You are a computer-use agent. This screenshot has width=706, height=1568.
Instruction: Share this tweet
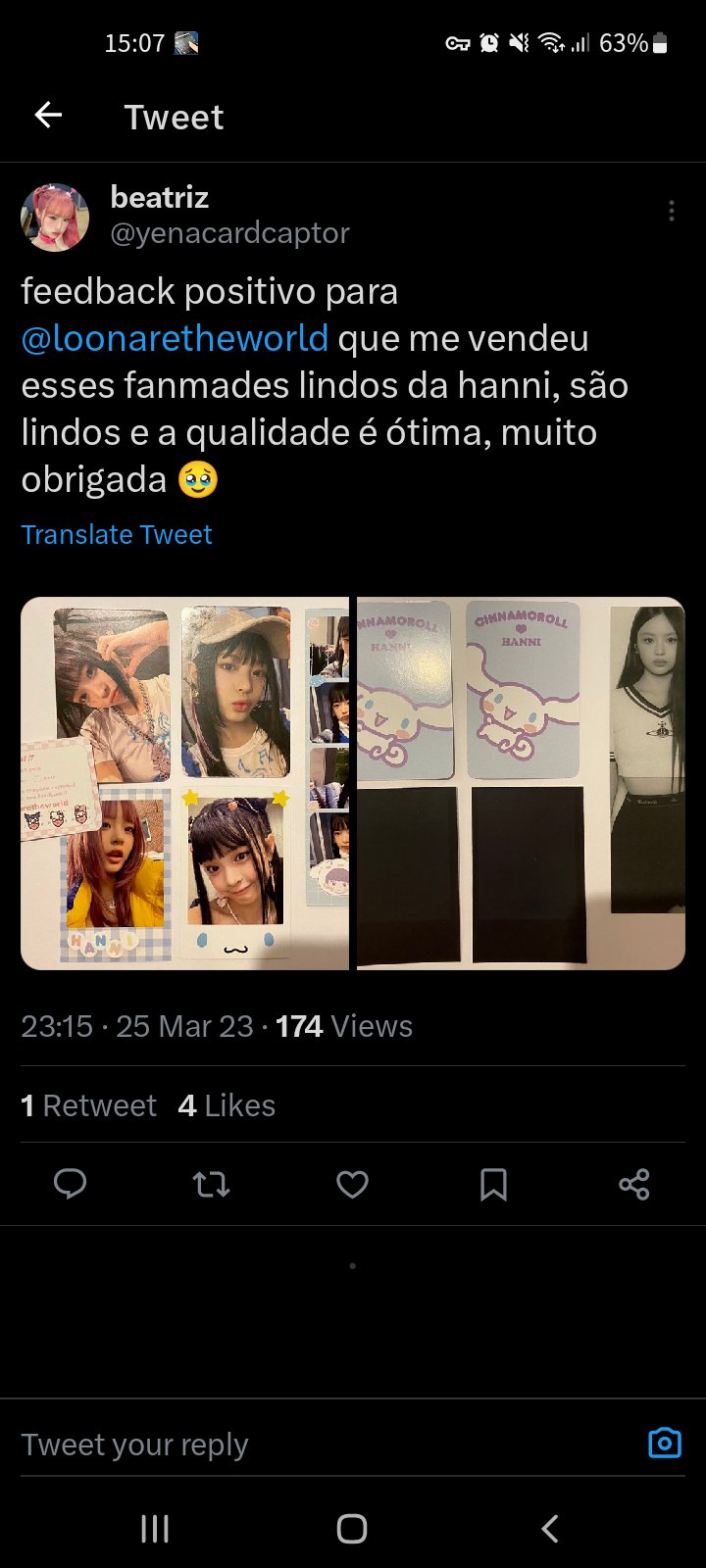coord(634,1184)
